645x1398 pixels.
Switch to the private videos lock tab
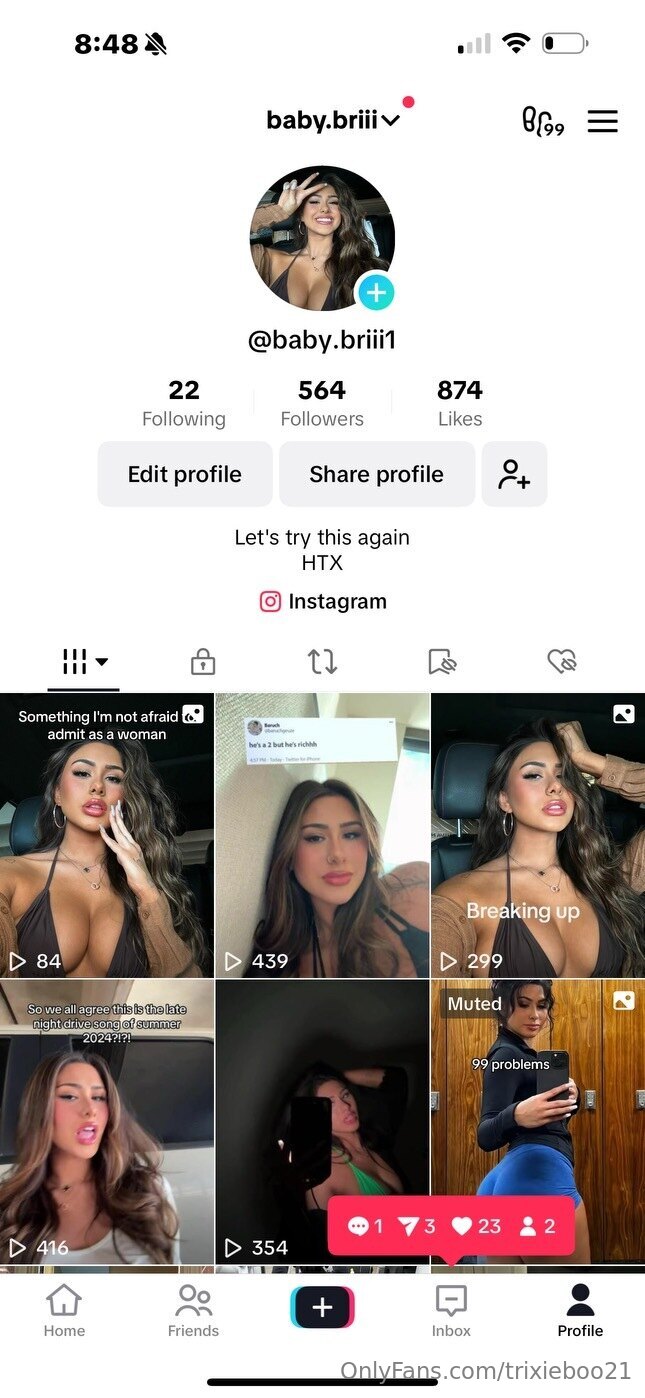point(203,661)
